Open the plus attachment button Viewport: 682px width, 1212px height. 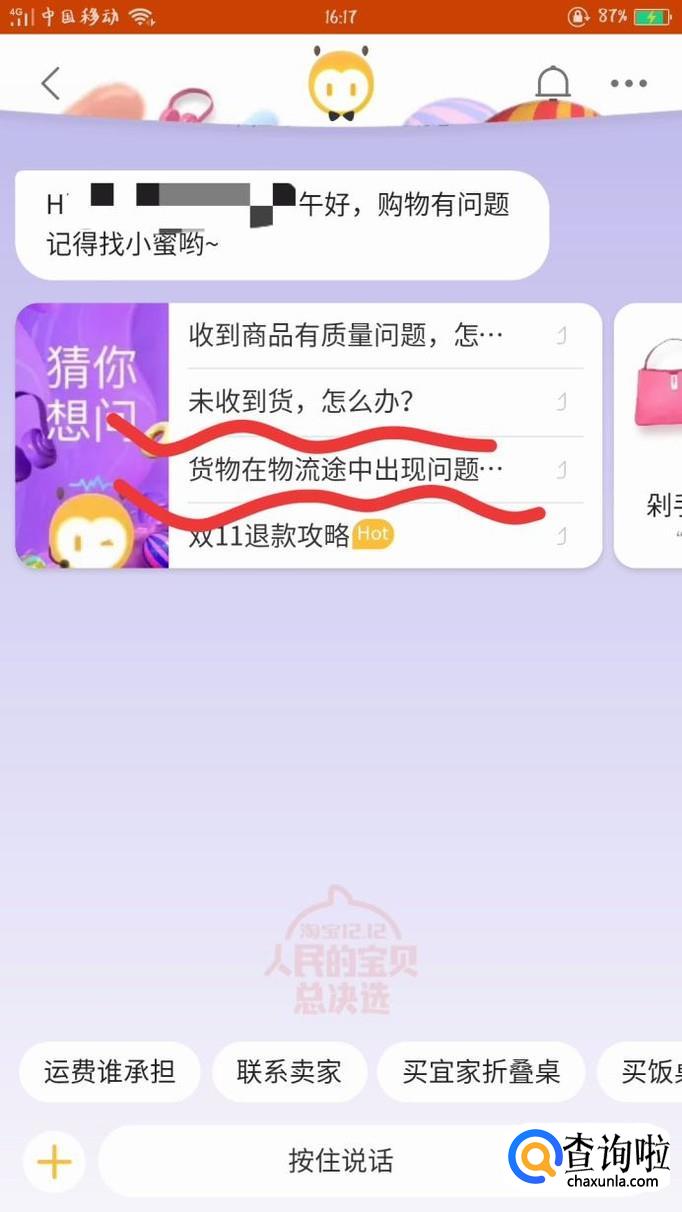tap(54, 1162)
